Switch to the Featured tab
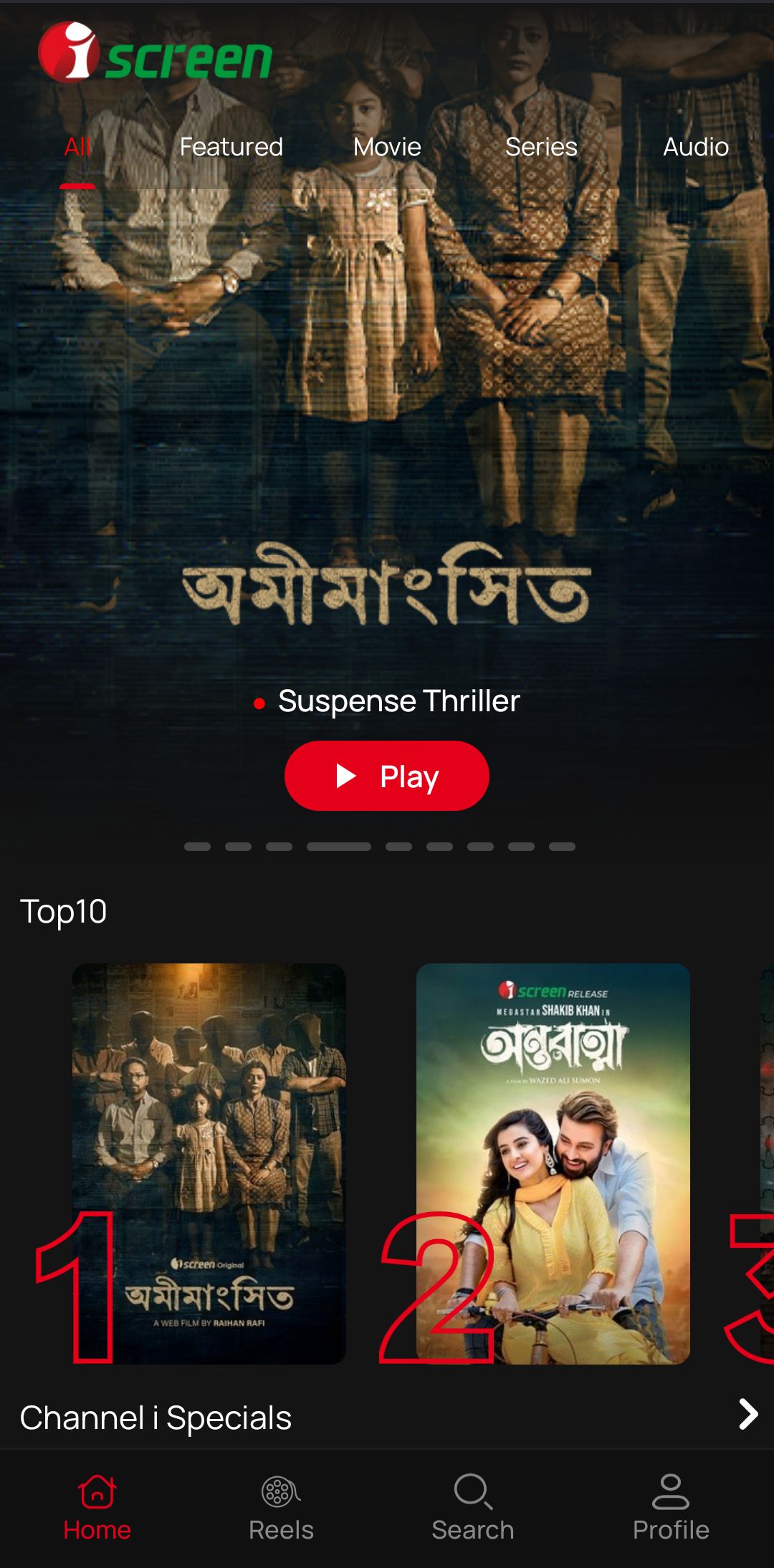The width and height of the screenshot is (774, 1568). tap(231, 147)
